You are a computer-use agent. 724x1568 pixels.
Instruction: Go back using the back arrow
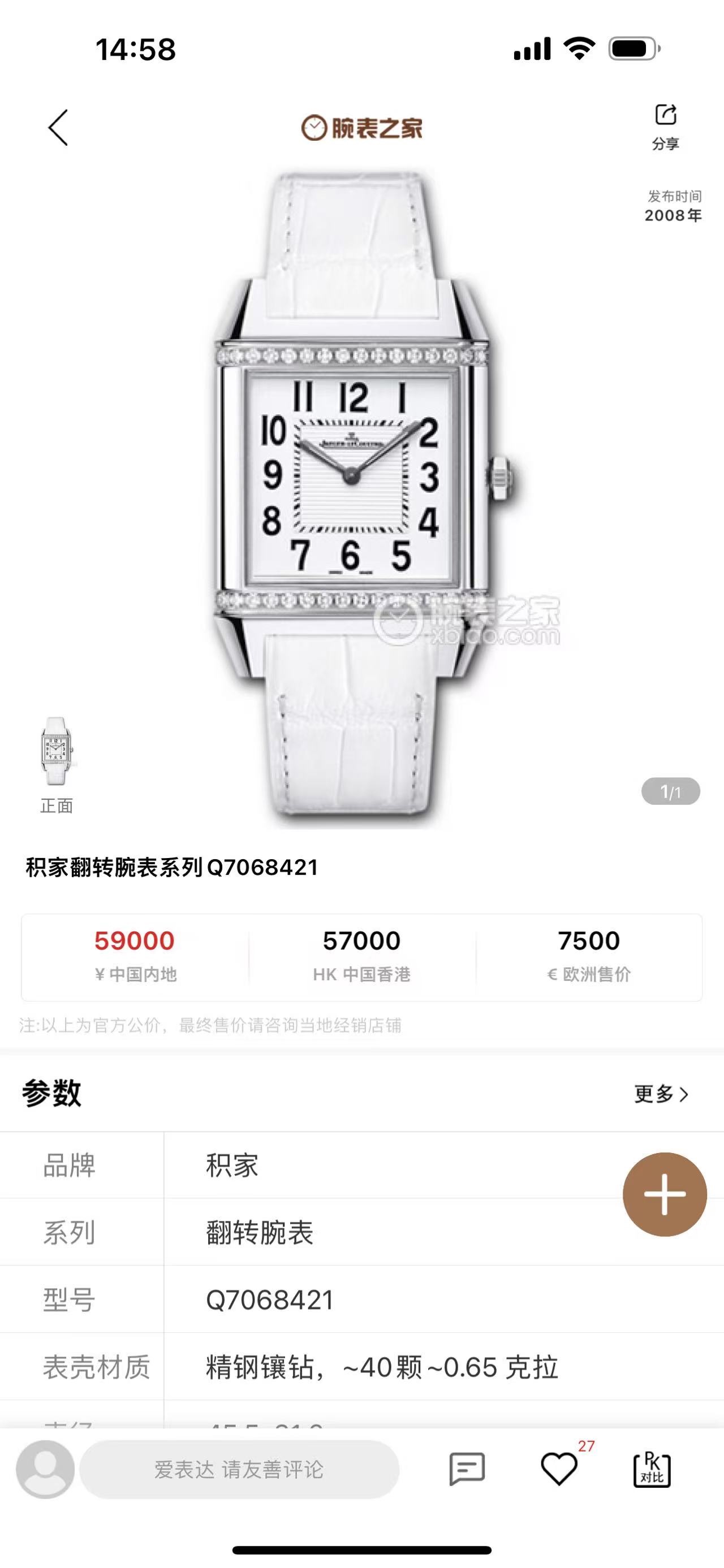pyautogui.click(x=58, y=128)
